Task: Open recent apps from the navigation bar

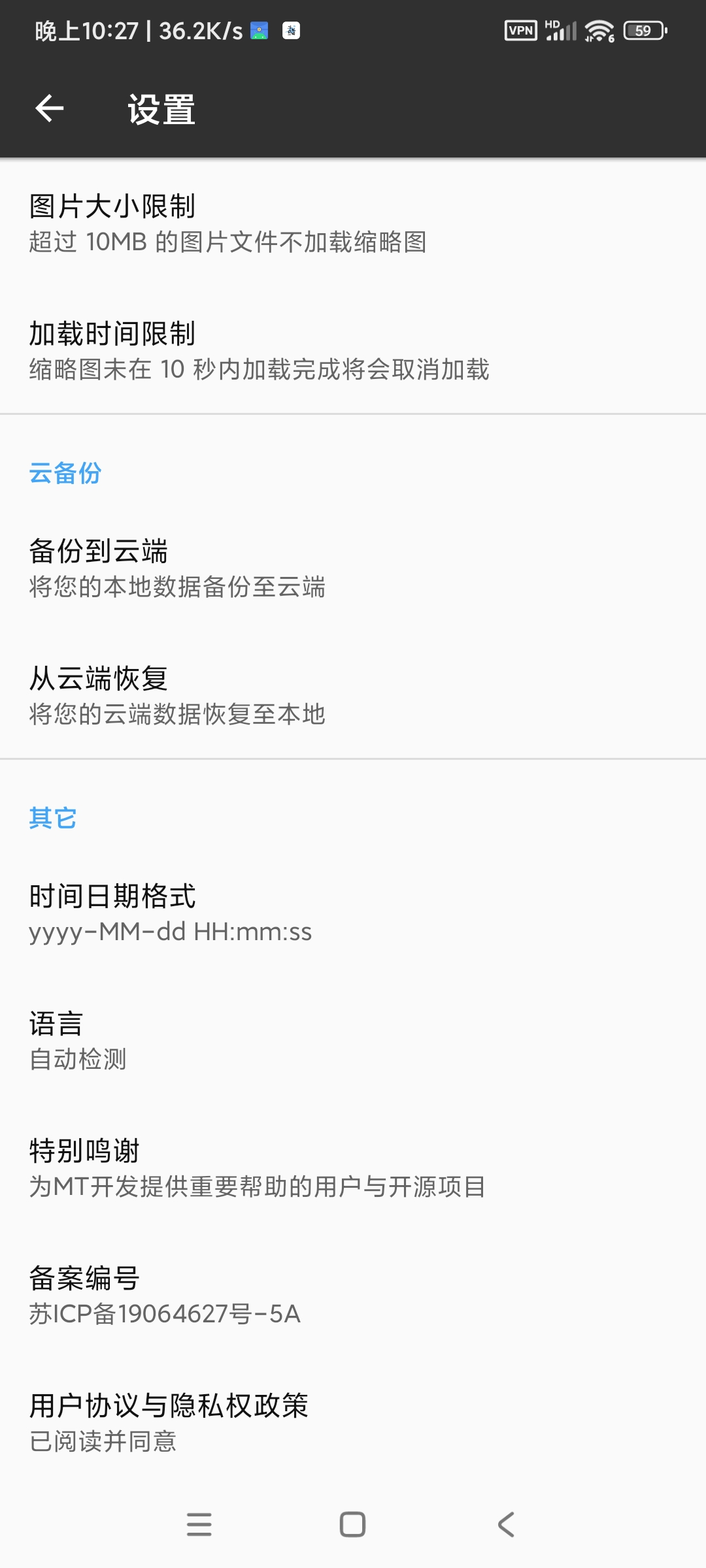Action: (199, 1524)
